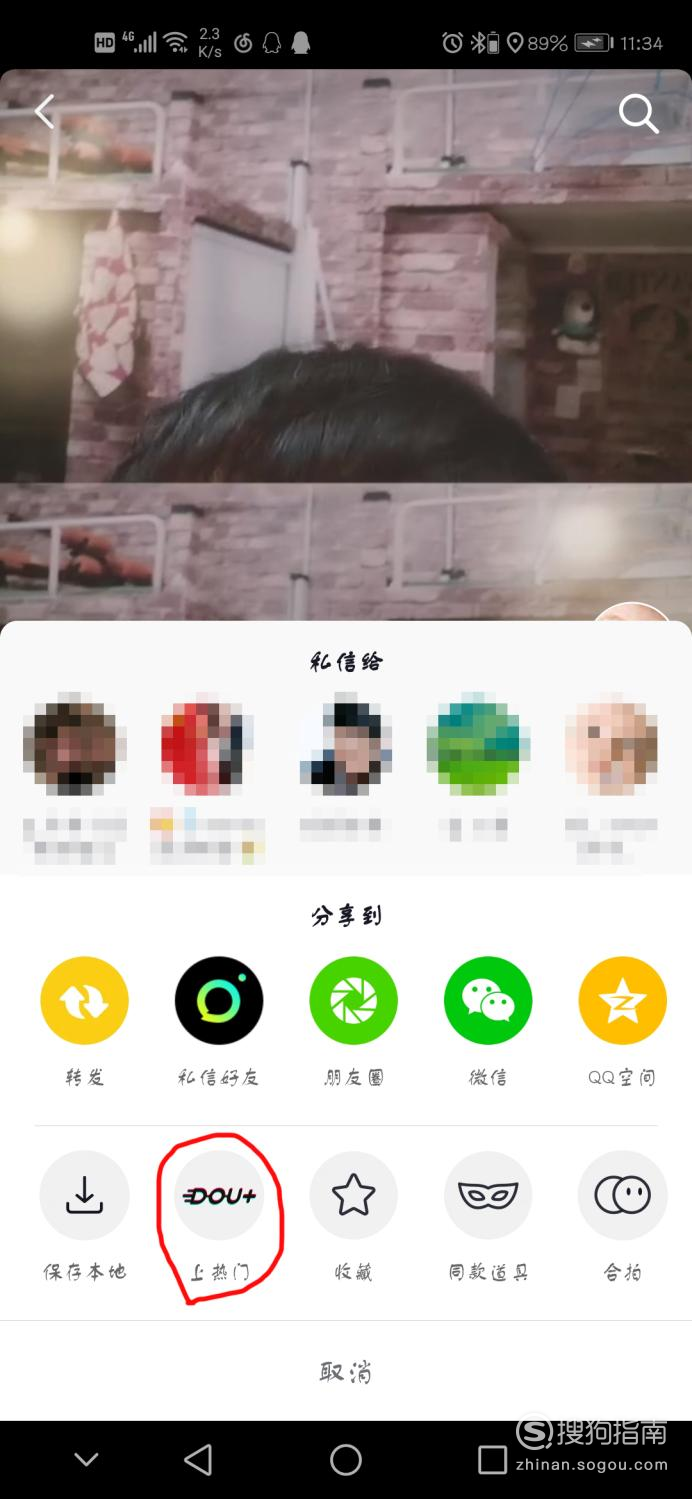The image size is (692, 1499).
Task: Share to QQ空间
Action: 622,1001
